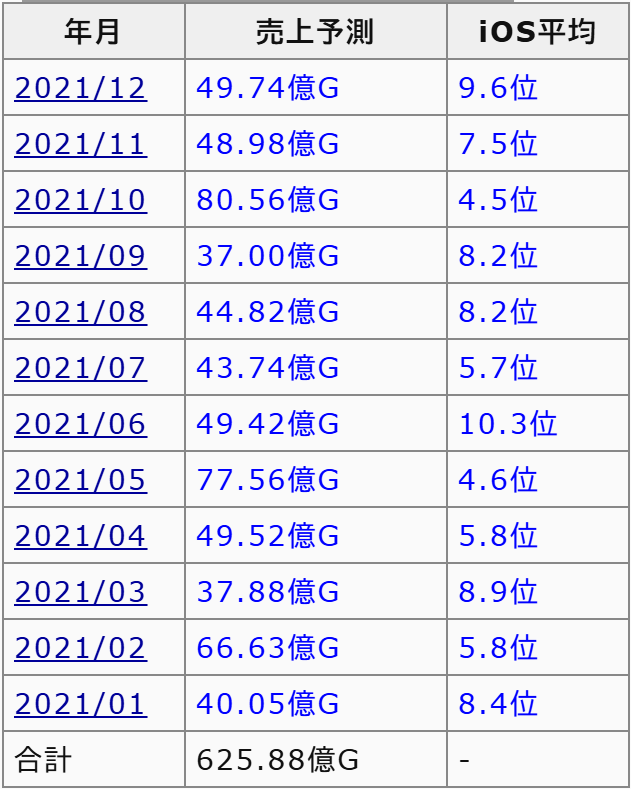
Task: Select the 2021/07 link
Action: [81, 368]
